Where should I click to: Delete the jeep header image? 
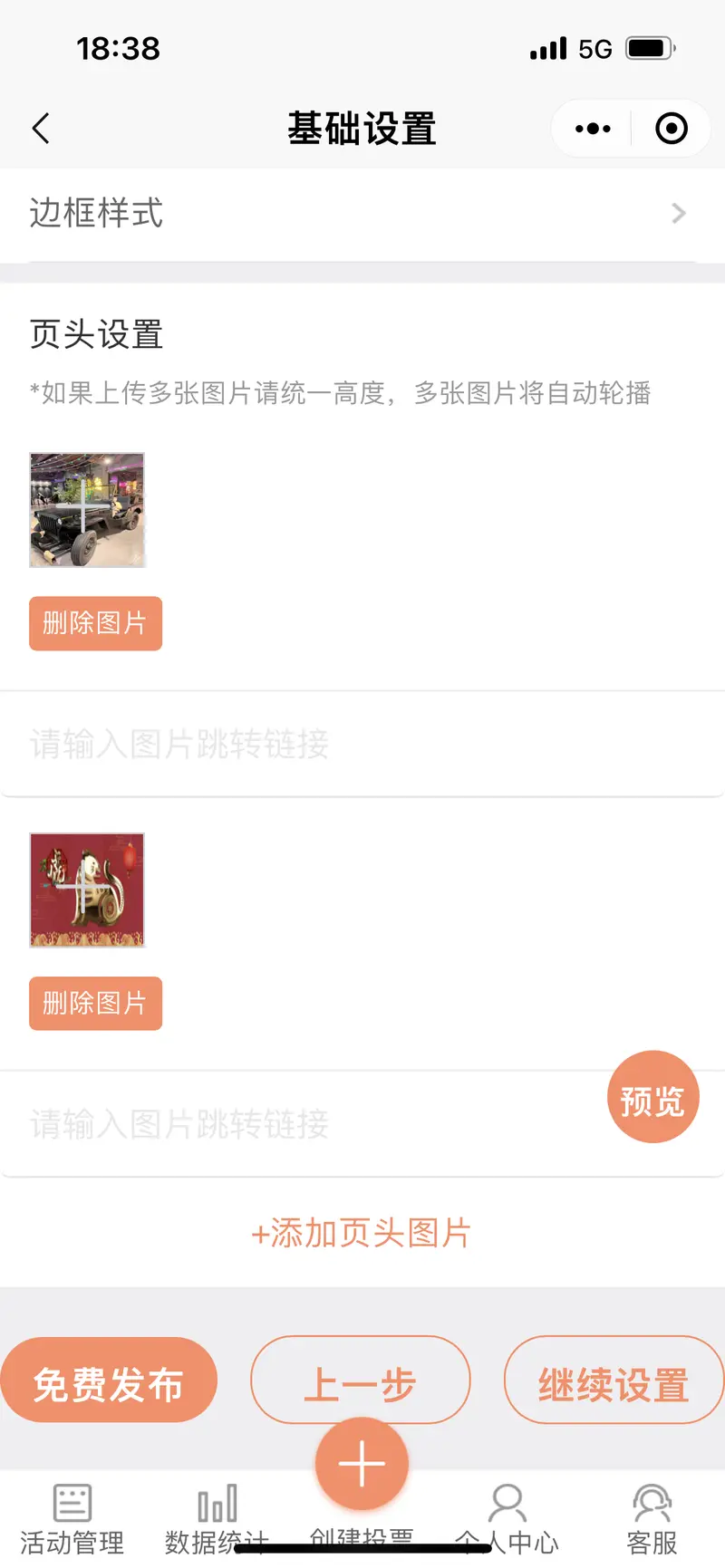pyautogui.click(x=95, y=623)
